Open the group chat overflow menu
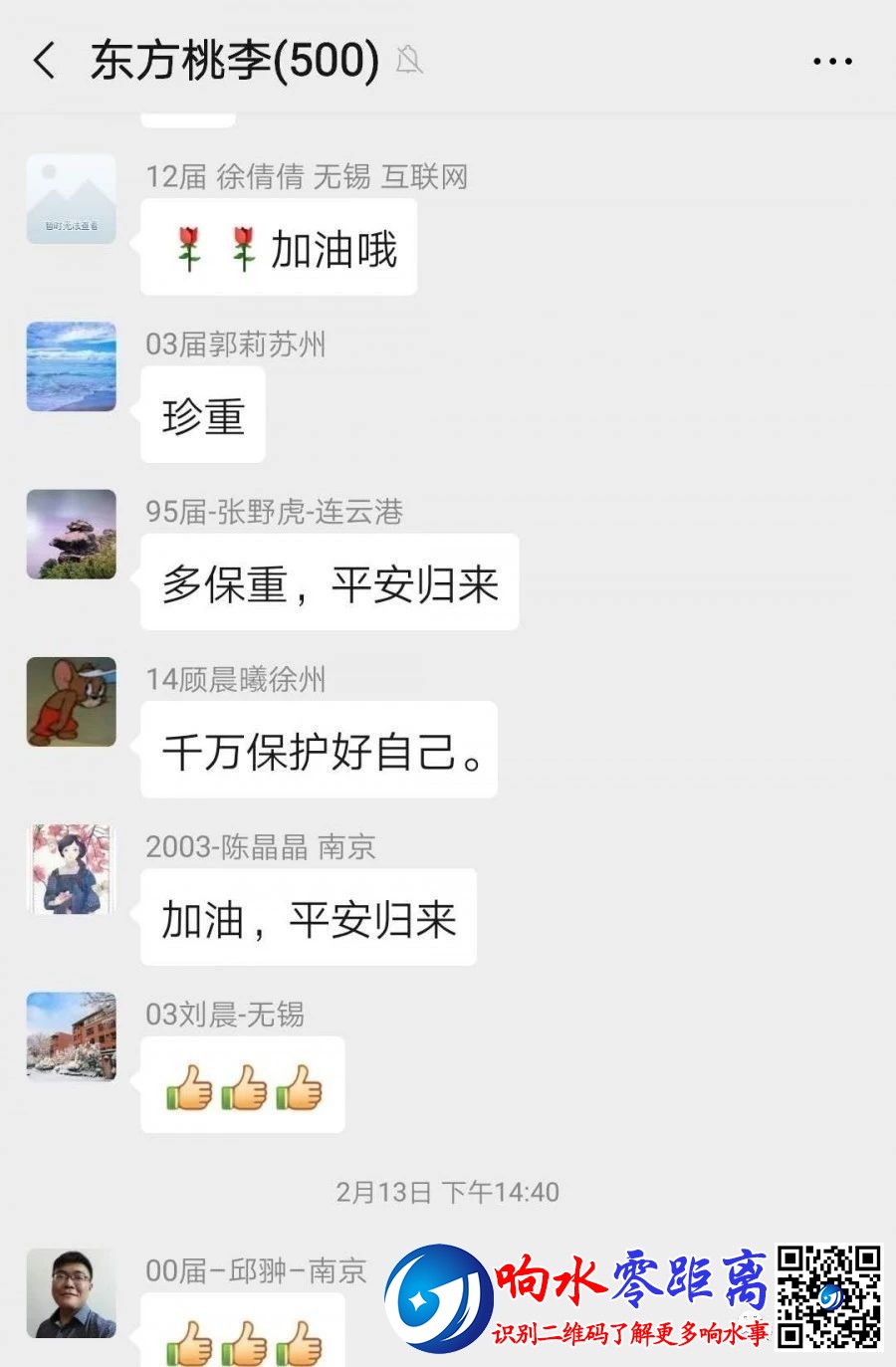 click(831, 62)
